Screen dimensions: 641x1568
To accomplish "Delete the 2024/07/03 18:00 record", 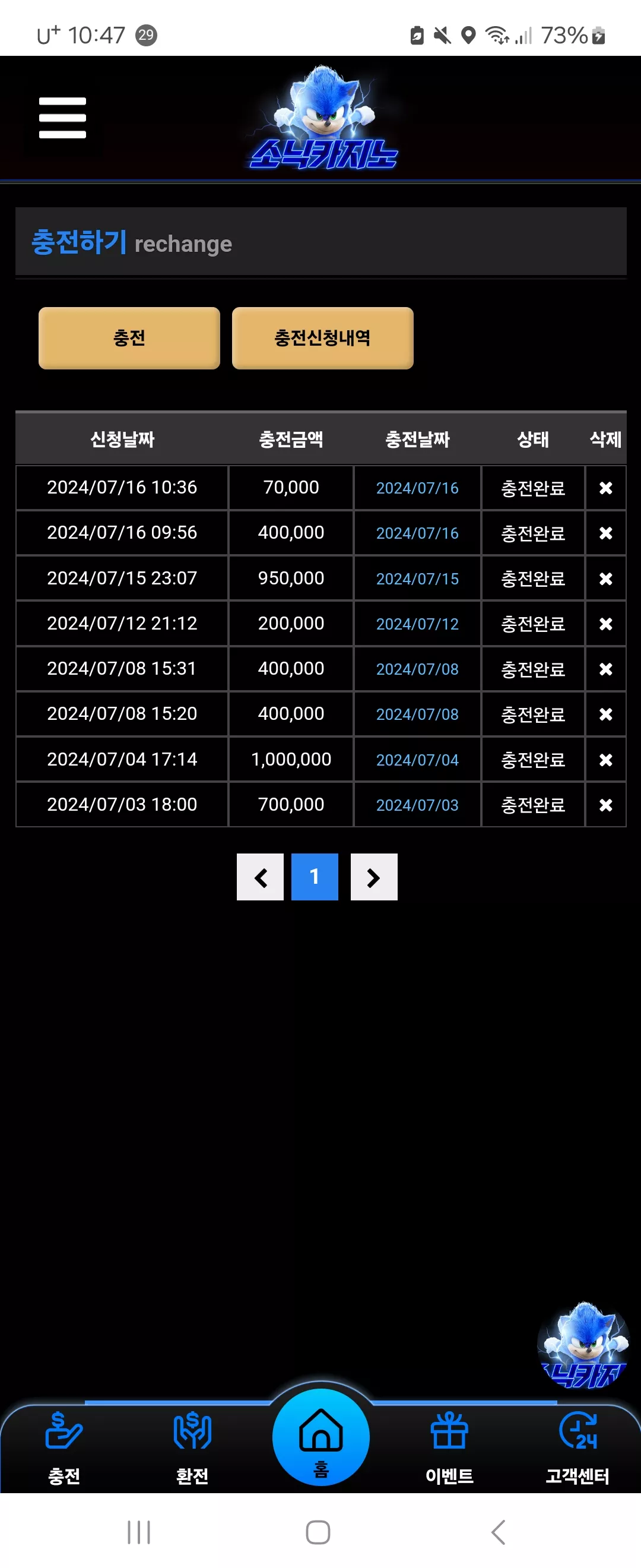I will click(x=605, y=805).
